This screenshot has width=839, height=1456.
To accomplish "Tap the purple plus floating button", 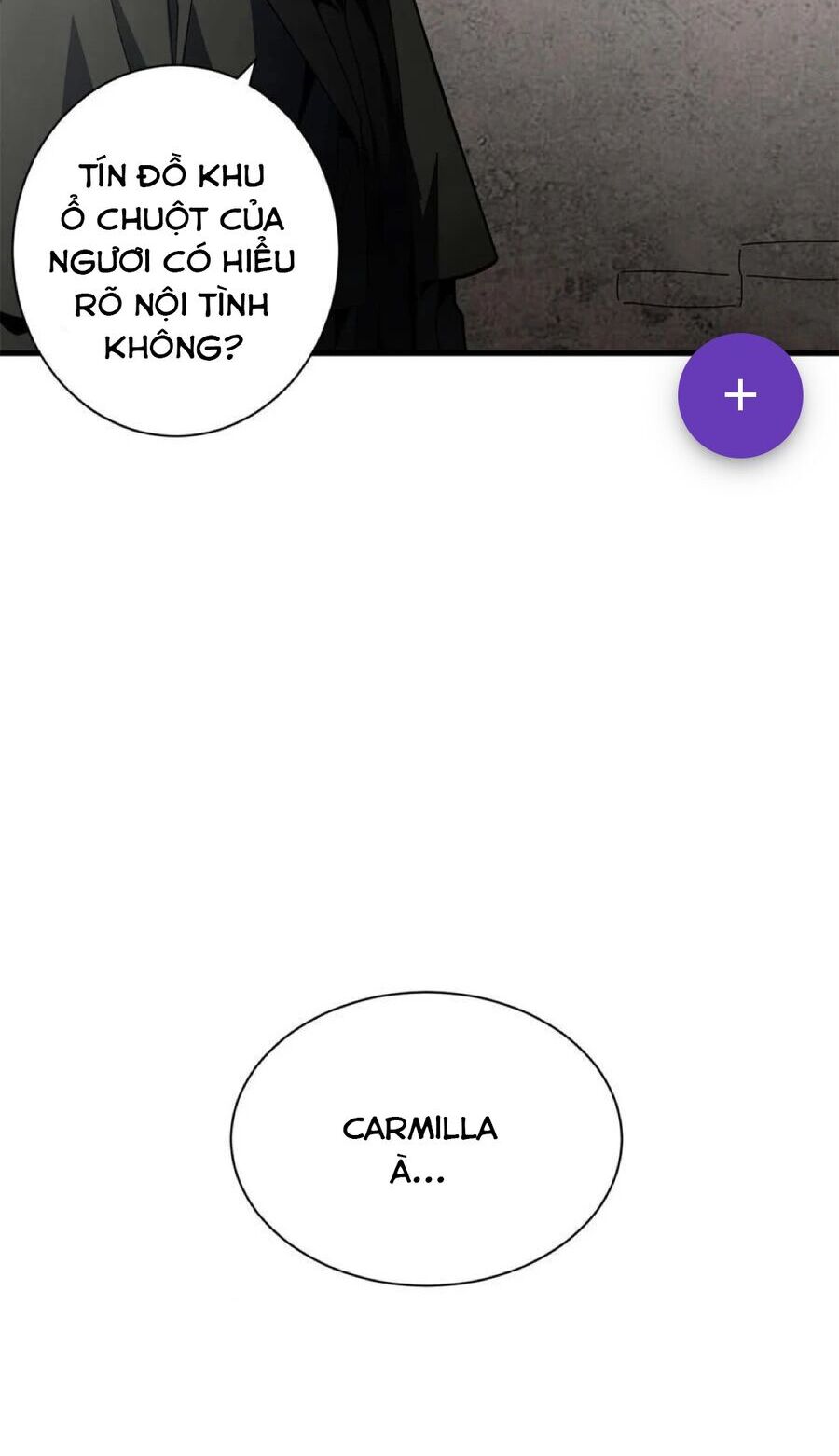I will click(x=740, y=395).
